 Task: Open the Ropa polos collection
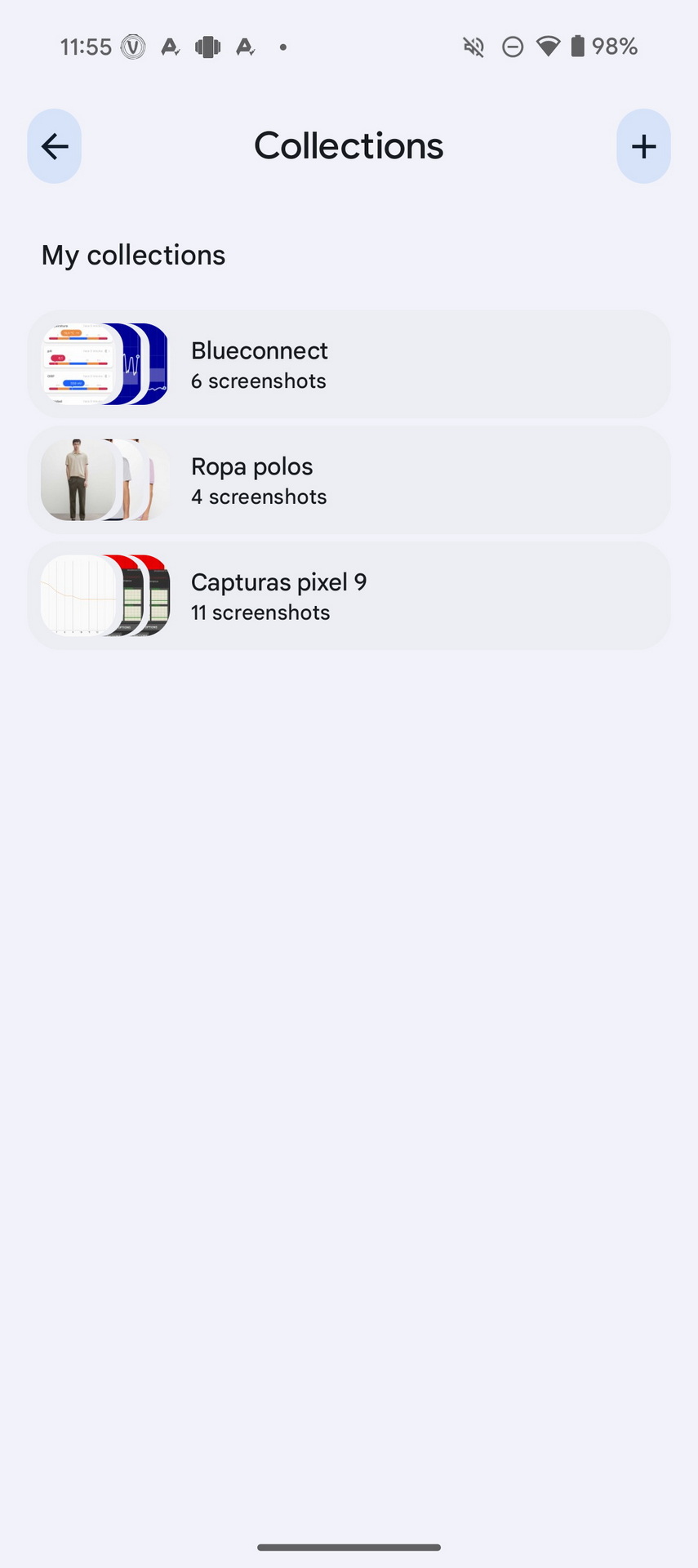[349, 480]
